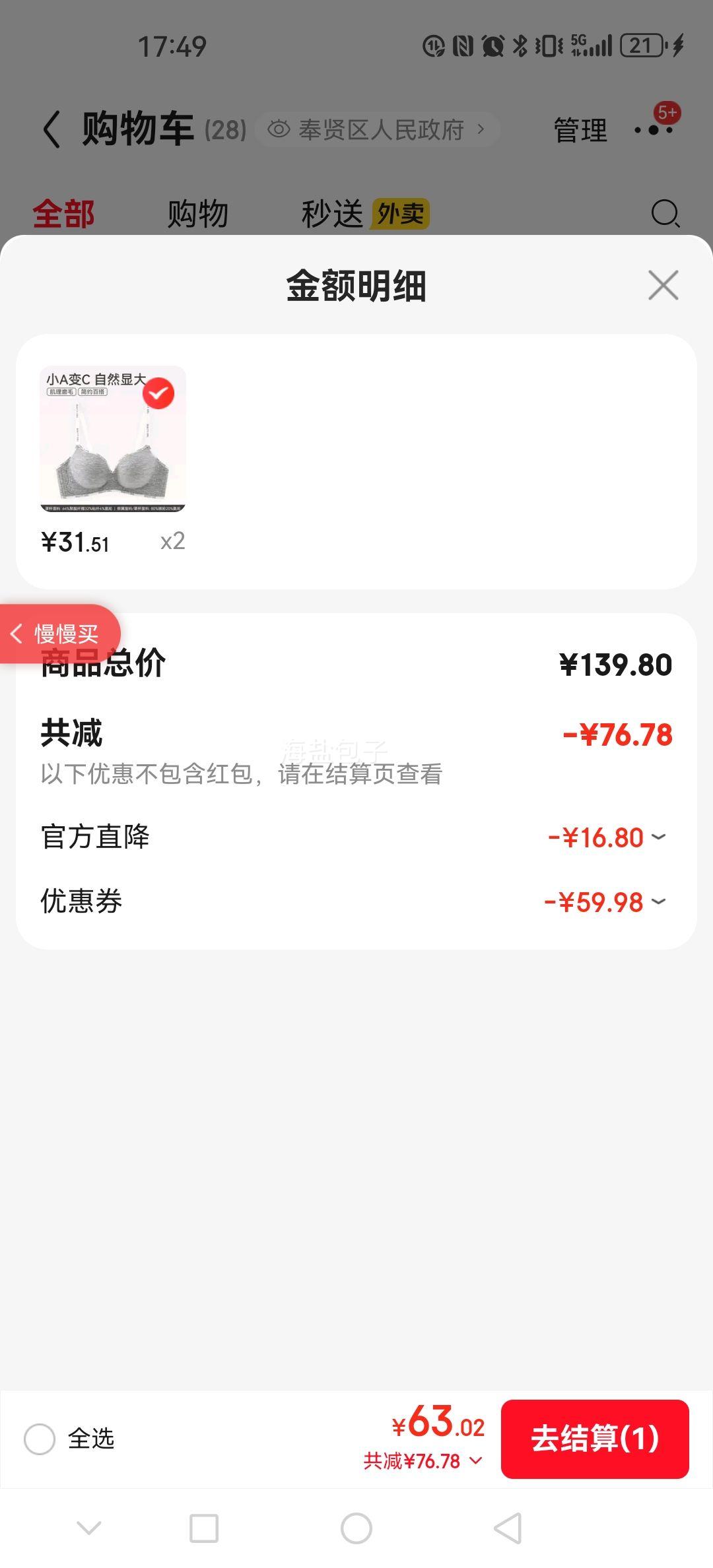Image resolution: width=713 pixels, height=1568 pixels.
Task: Switch to the 购物 tab
Action: click(x=198, y=212)
